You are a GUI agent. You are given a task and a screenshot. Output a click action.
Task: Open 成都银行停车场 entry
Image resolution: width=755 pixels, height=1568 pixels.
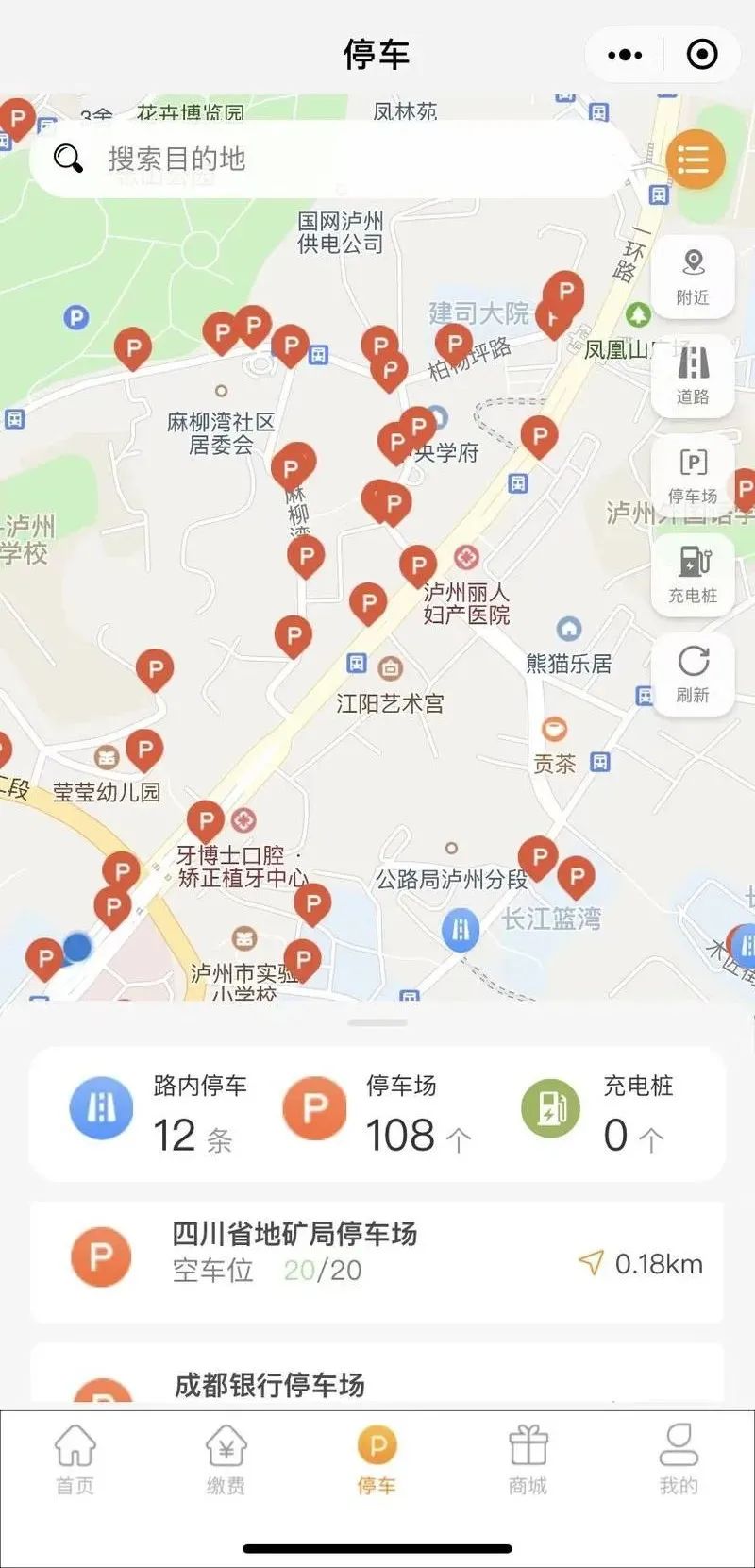(x=269, y=1384)
